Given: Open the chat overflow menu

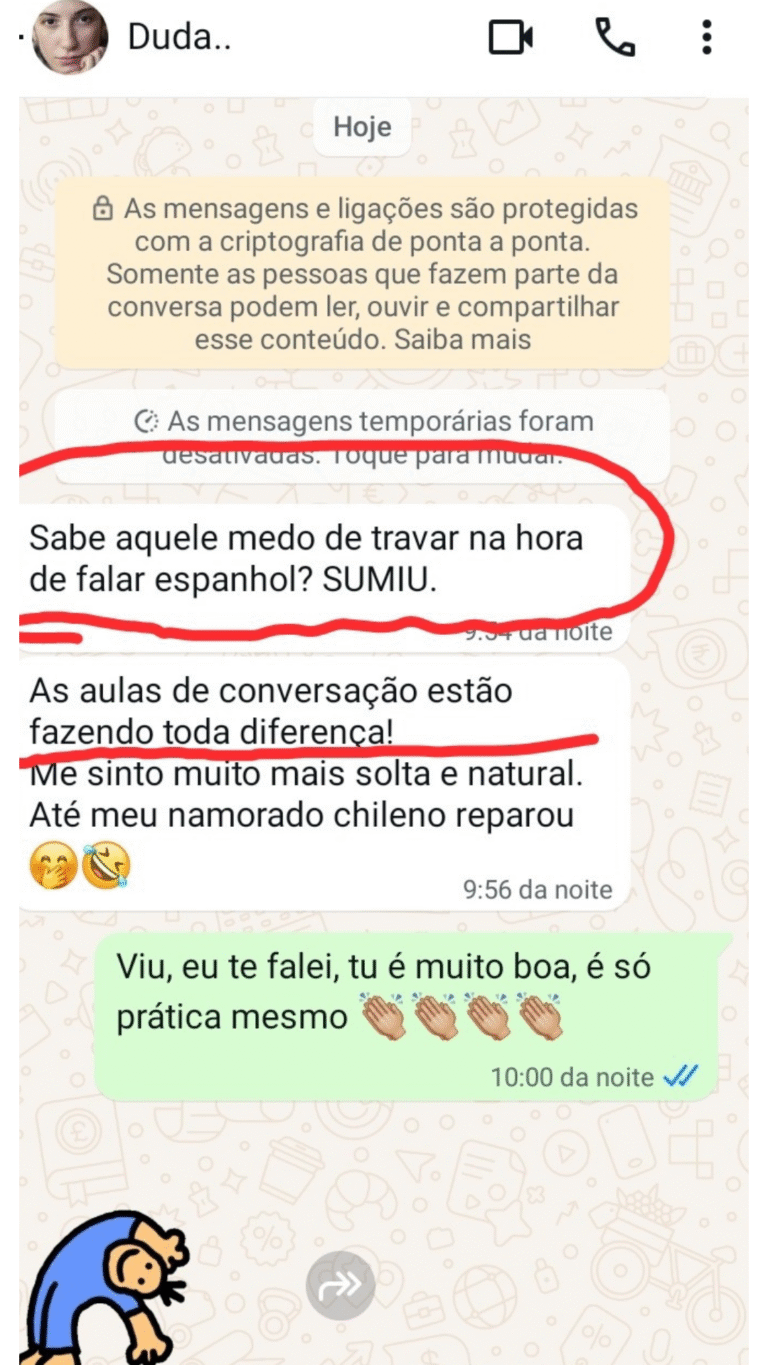Looking at the screenshot, I should (x=706, y=38).
